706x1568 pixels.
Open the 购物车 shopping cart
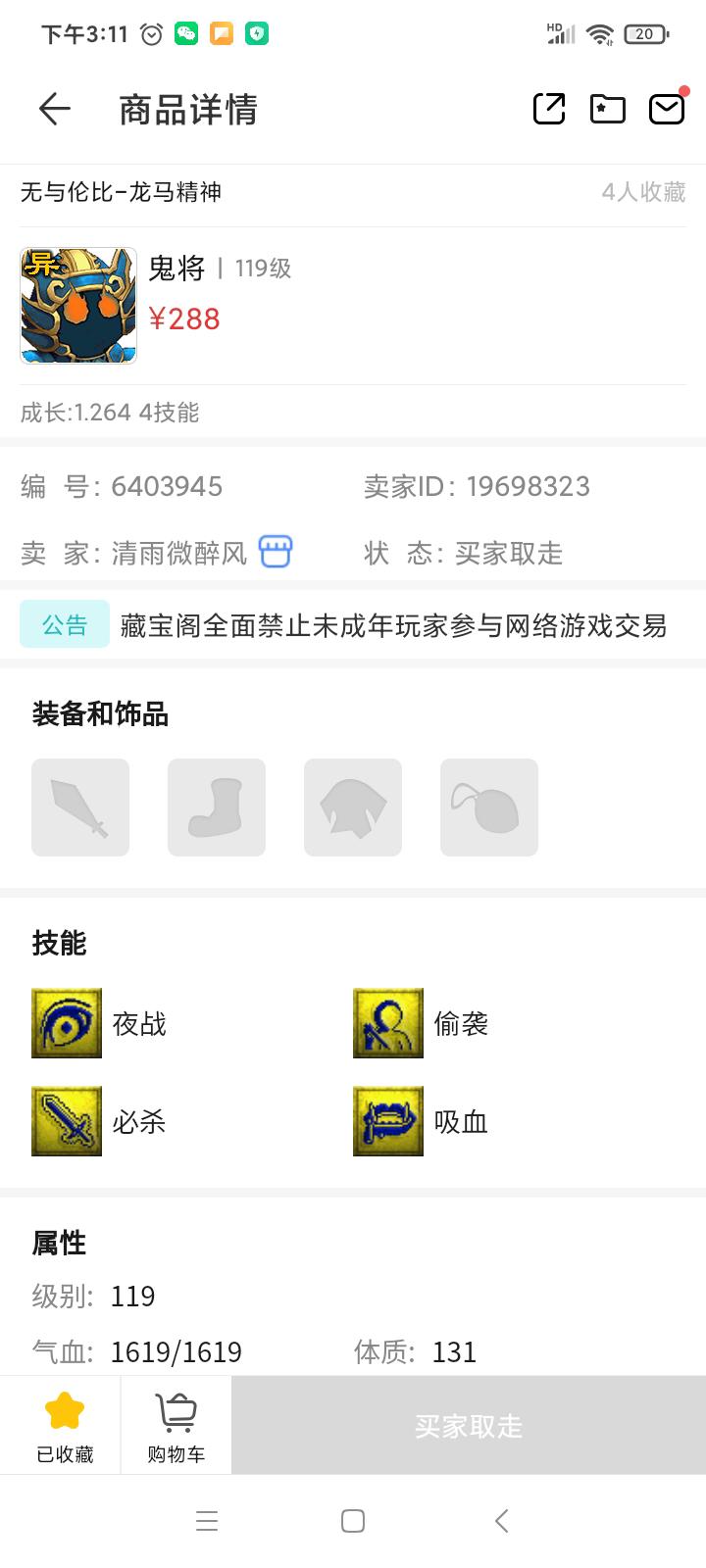176,1425
